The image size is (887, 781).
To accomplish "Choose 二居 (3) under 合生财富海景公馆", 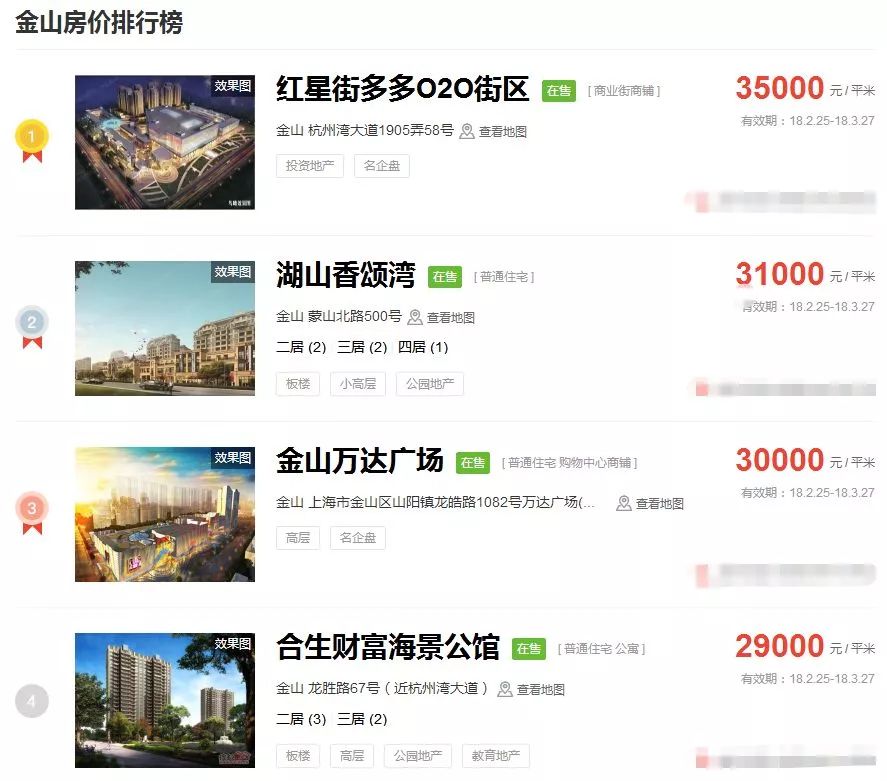I will pos(301,719).
